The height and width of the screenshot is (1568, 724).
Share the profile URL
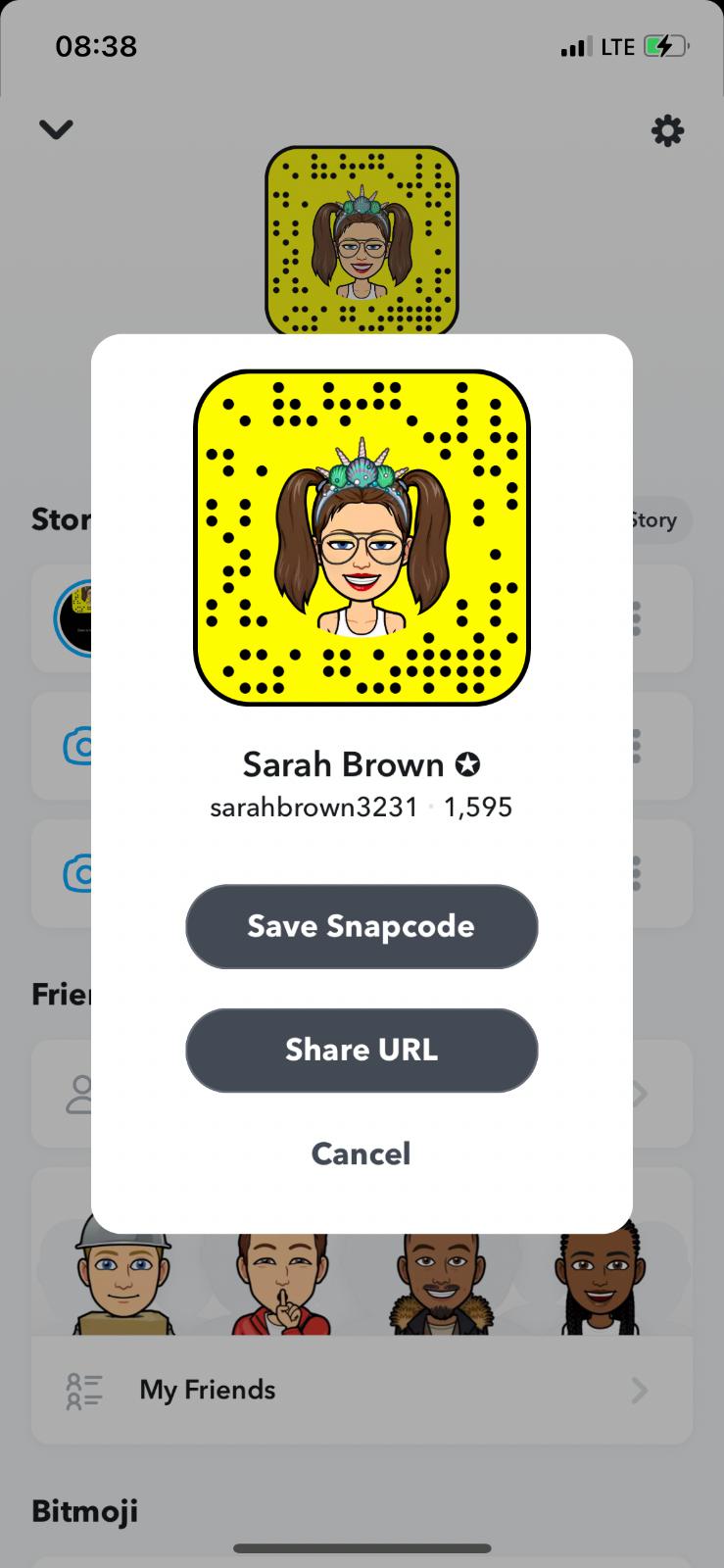[x=362, y=1050]
